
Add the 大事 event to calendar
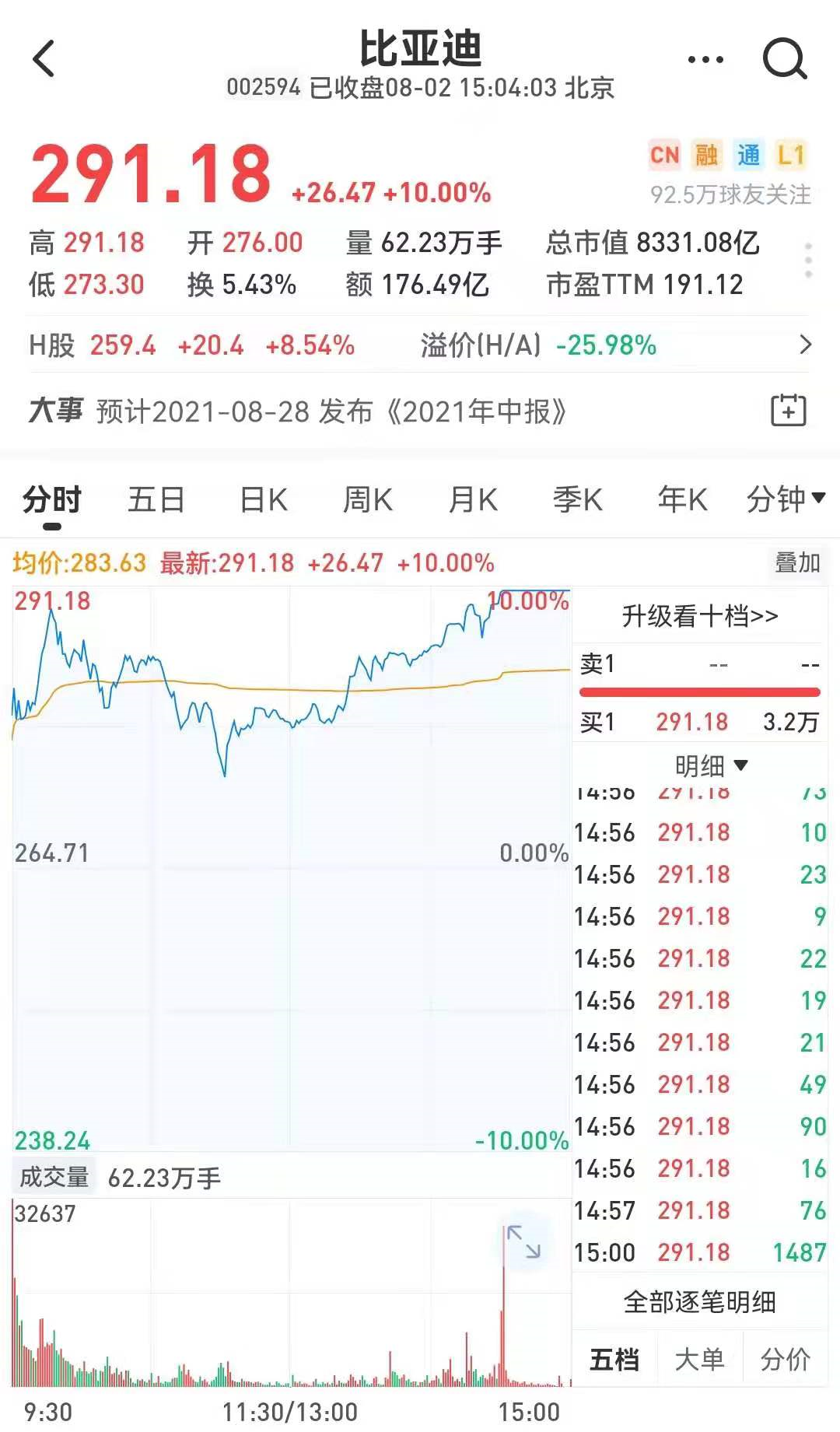coord(788,410)
